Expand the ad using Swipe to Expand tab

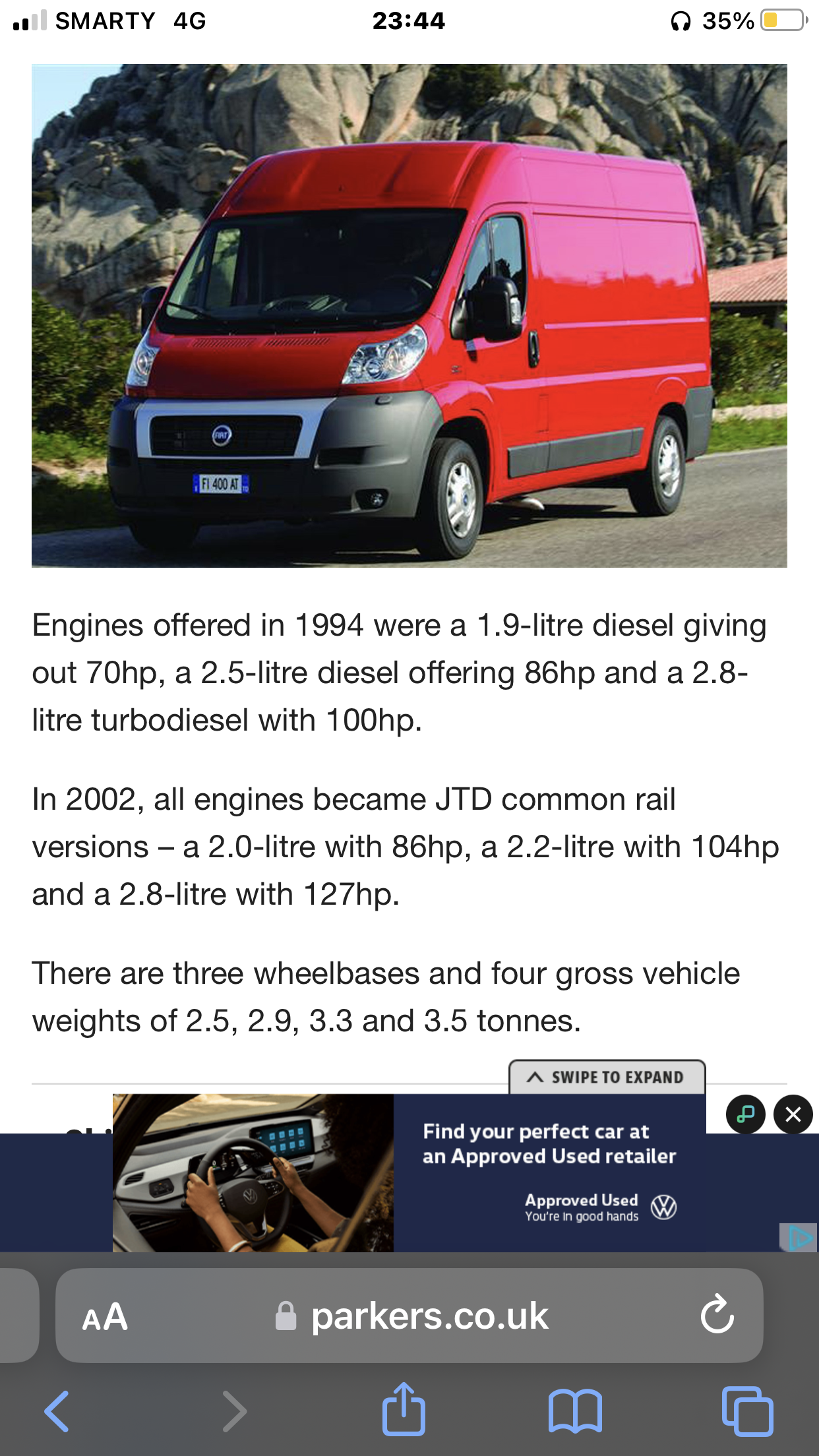pyautogui.click(x=607, y=1077)
